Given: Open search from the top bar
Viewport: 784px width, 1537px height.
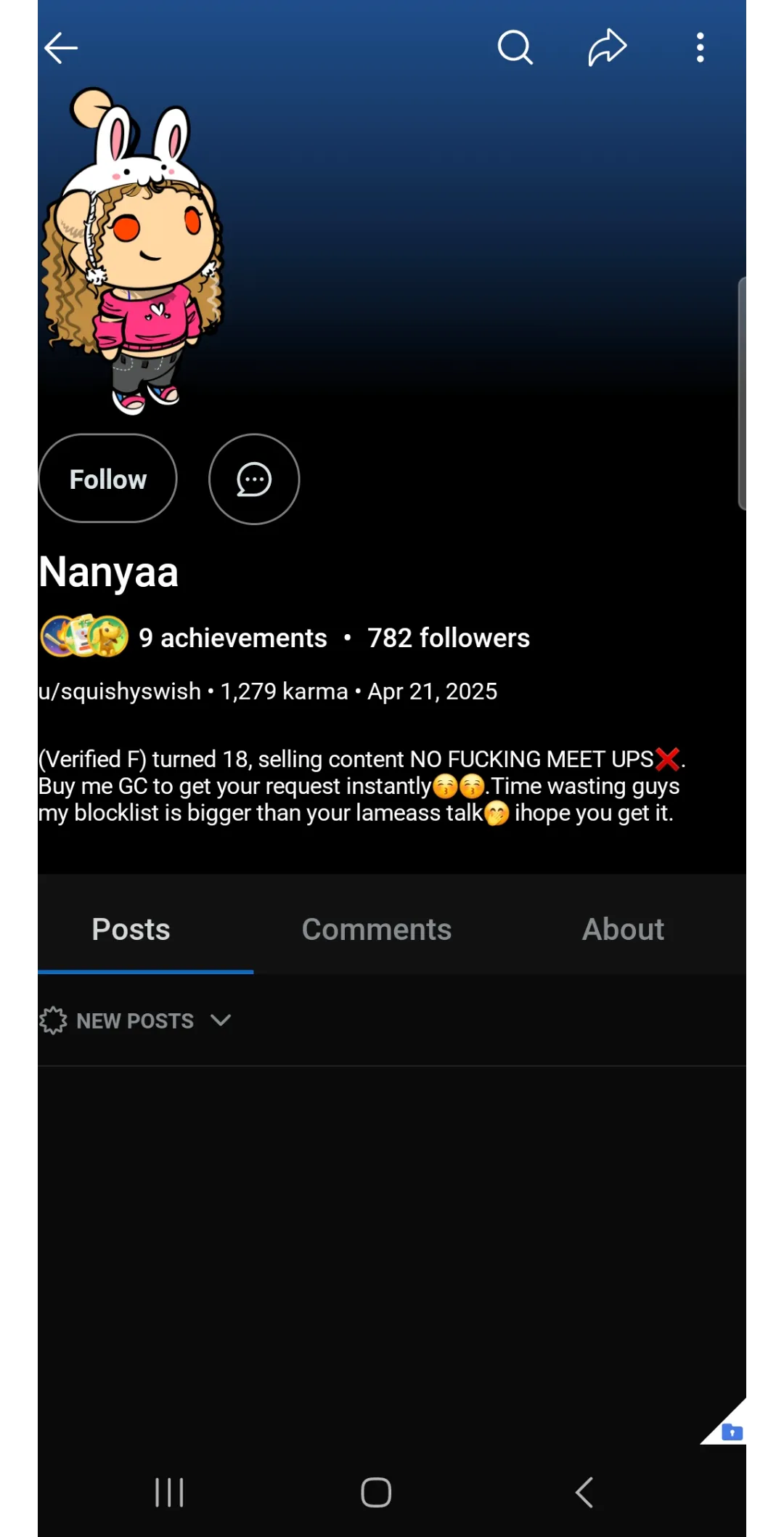Looking at the screenshot, I should (x=515, y=48).
